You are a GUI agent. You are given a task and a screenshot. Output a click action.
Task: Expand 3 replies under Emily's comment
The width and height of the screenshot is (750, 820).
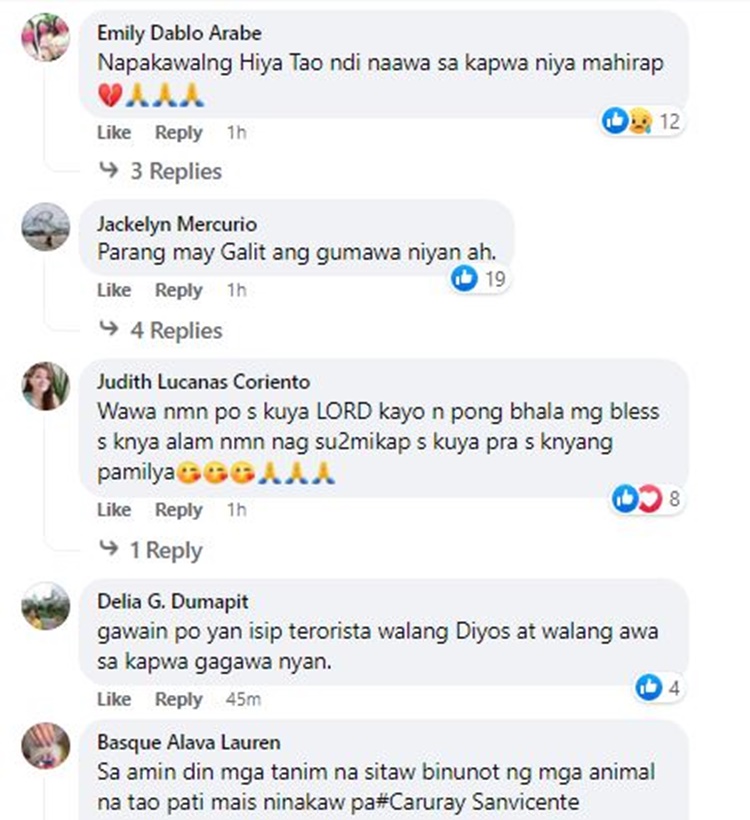(x=175, y=171)
